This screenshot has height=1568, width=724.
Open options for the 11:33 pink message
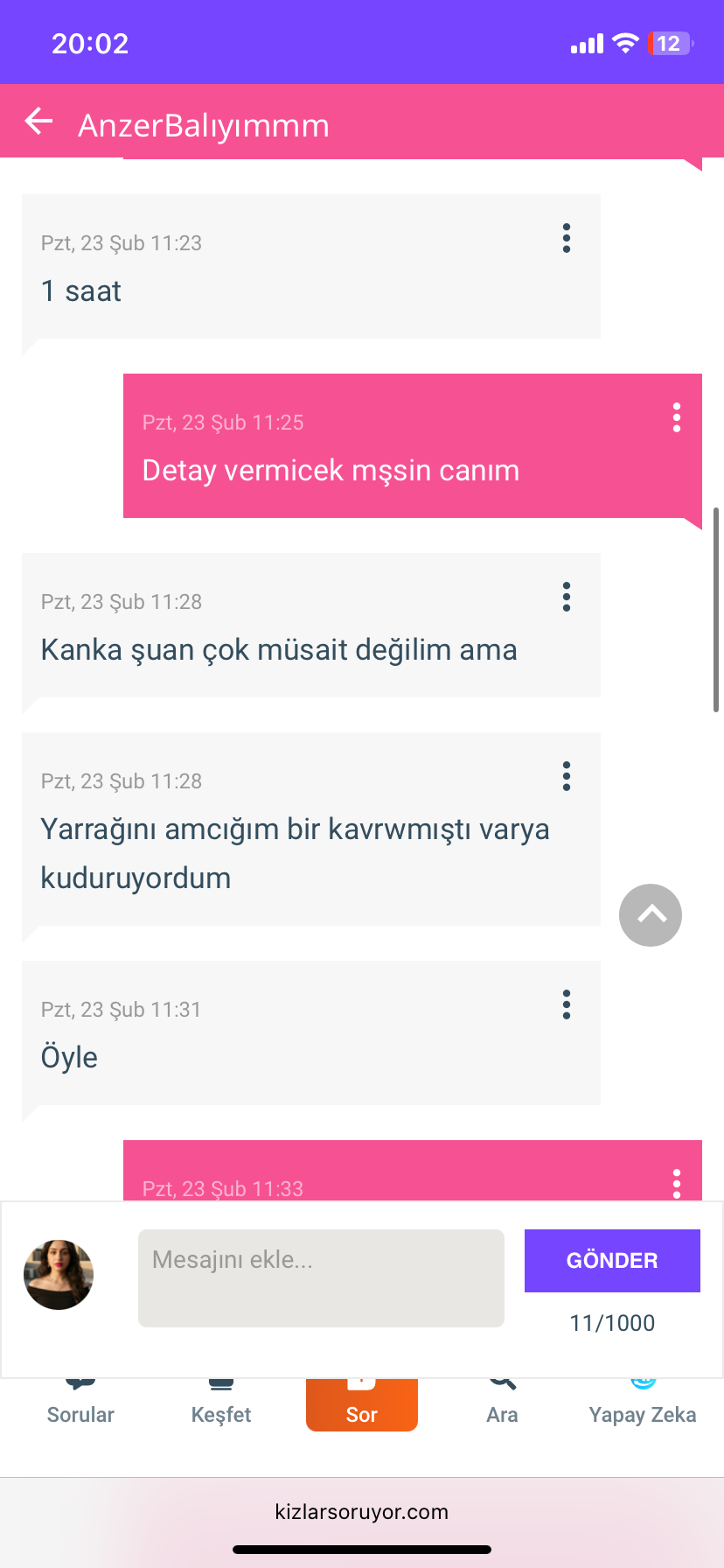pyautogui.click(x=676, y=1183)
